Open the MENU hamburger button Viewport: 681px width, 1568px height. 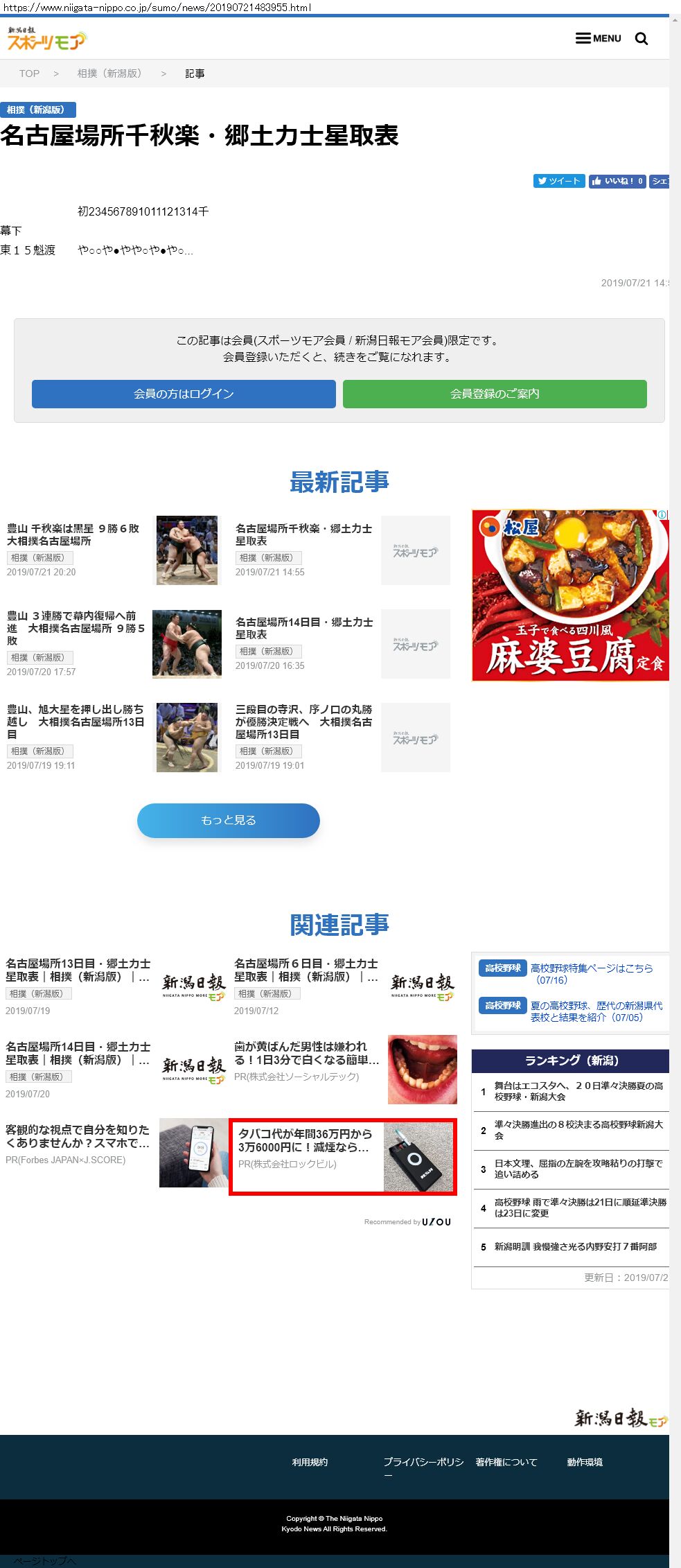[x=598, y=38]
